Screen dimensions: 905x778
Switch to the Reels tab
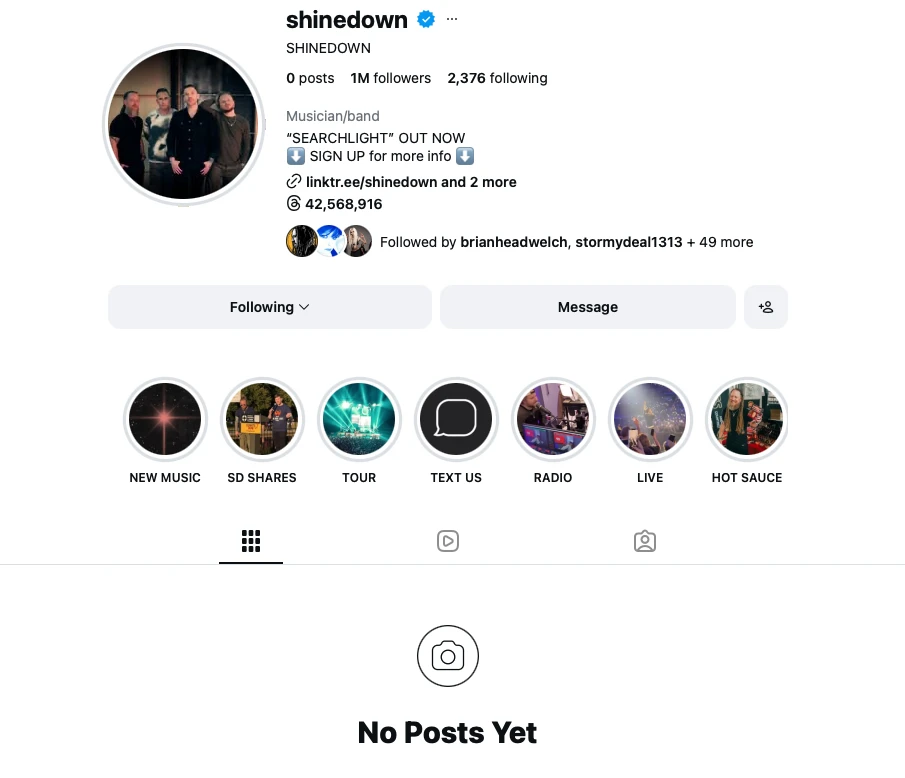(448, 541)
